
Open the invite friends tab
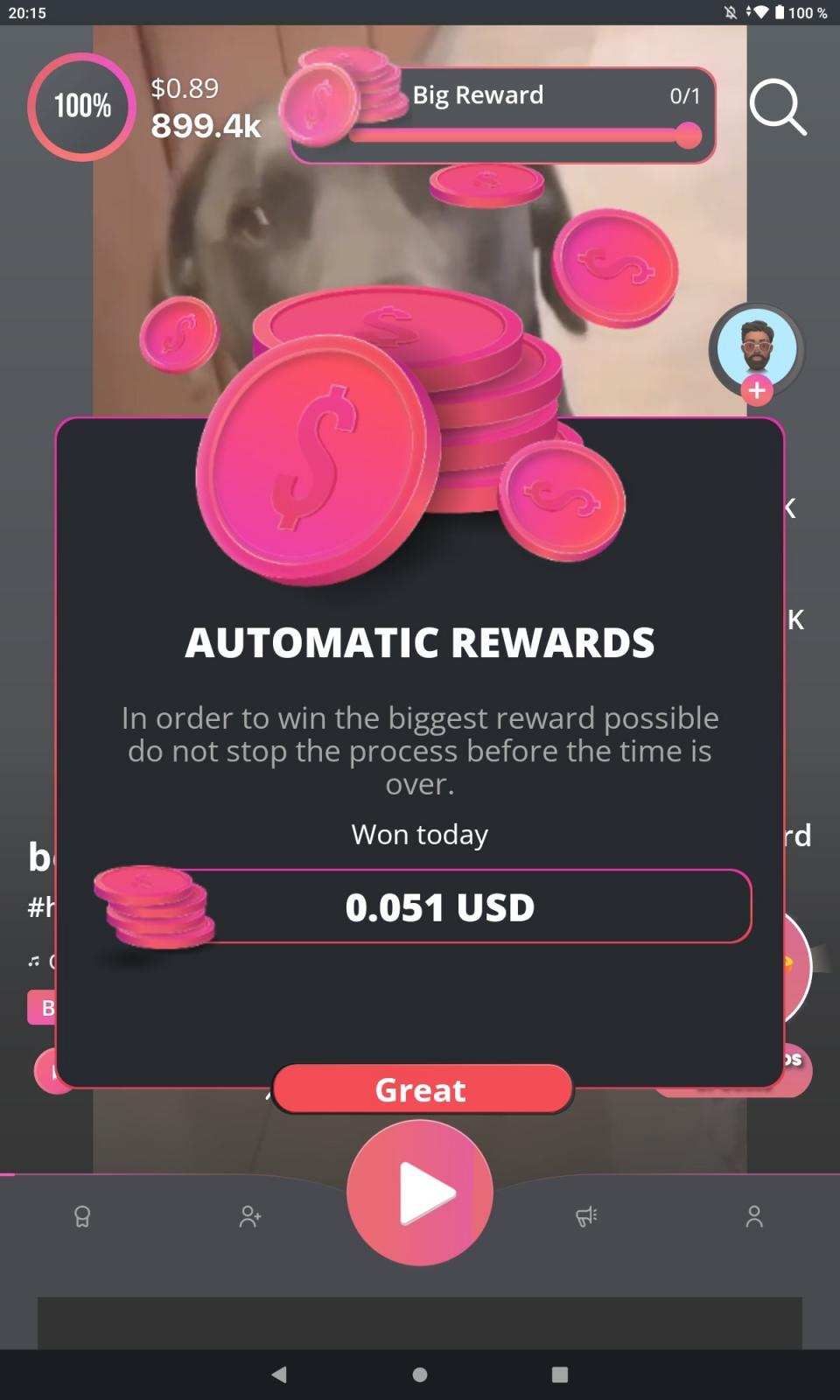tap(250, 1216)
